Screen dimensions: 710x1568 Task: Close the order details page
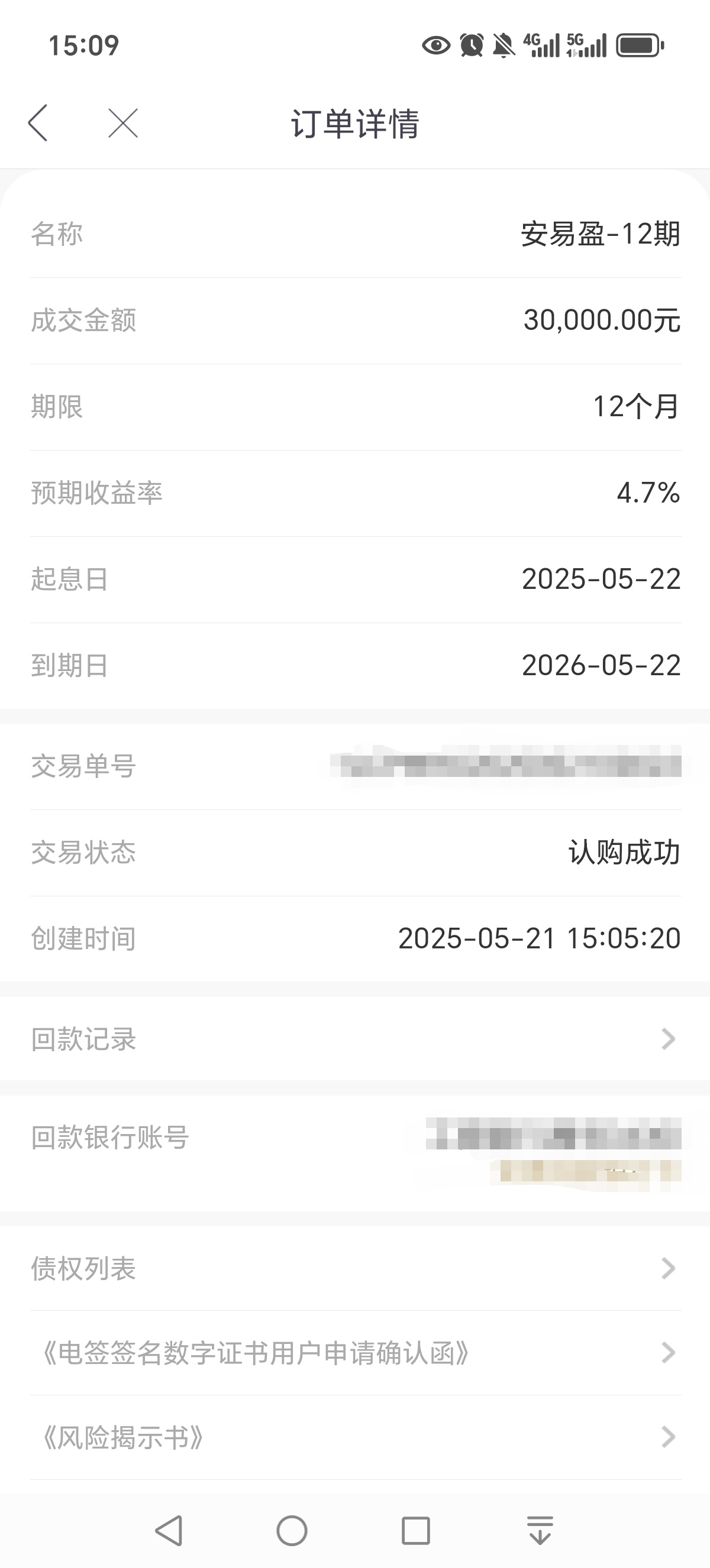pyautogui.click(x=123, y=123)
